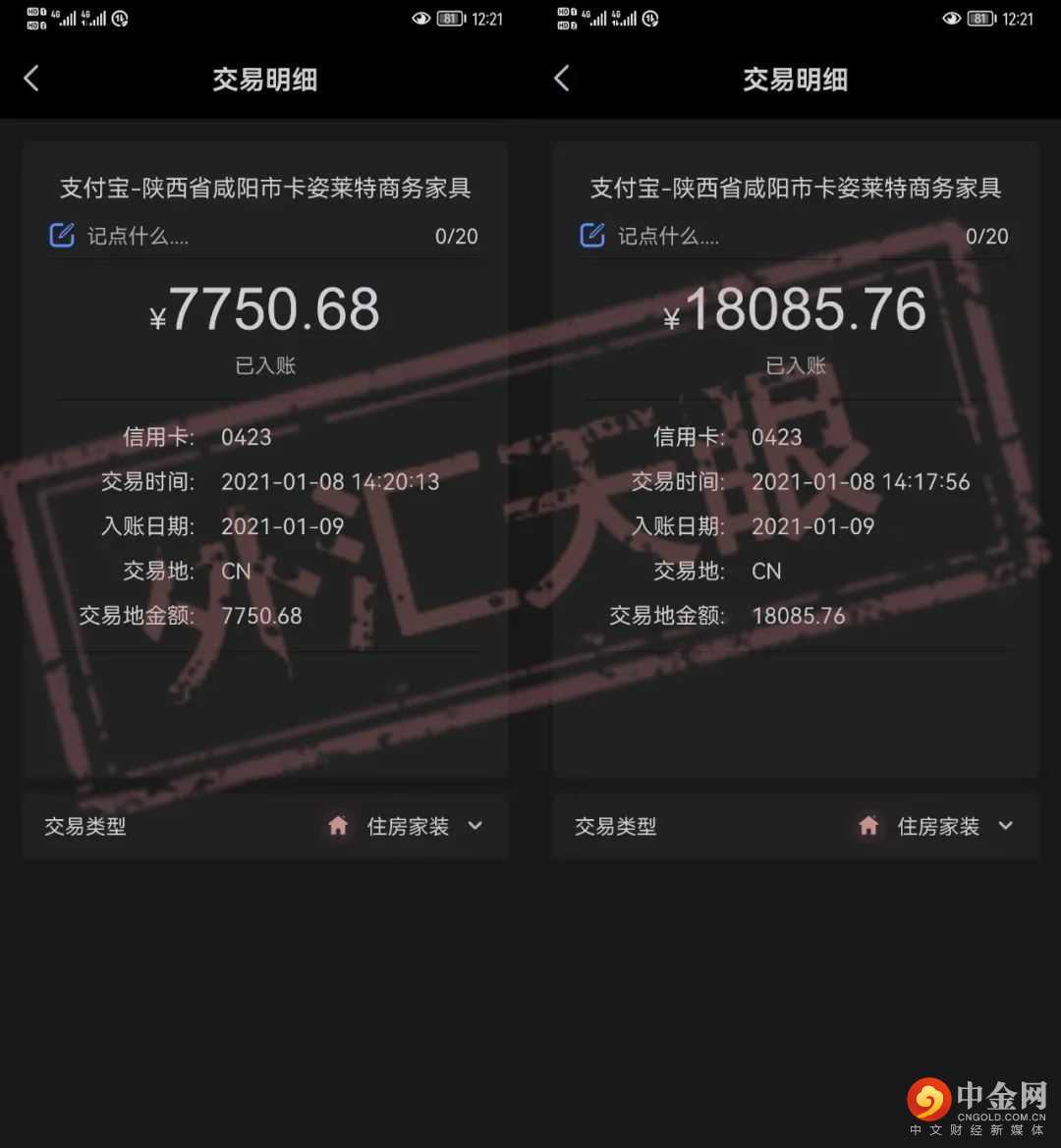The image size is (1061, 1148).
Task: Click the note edit icon on left transaction
Action: click(x=61, y=236)
